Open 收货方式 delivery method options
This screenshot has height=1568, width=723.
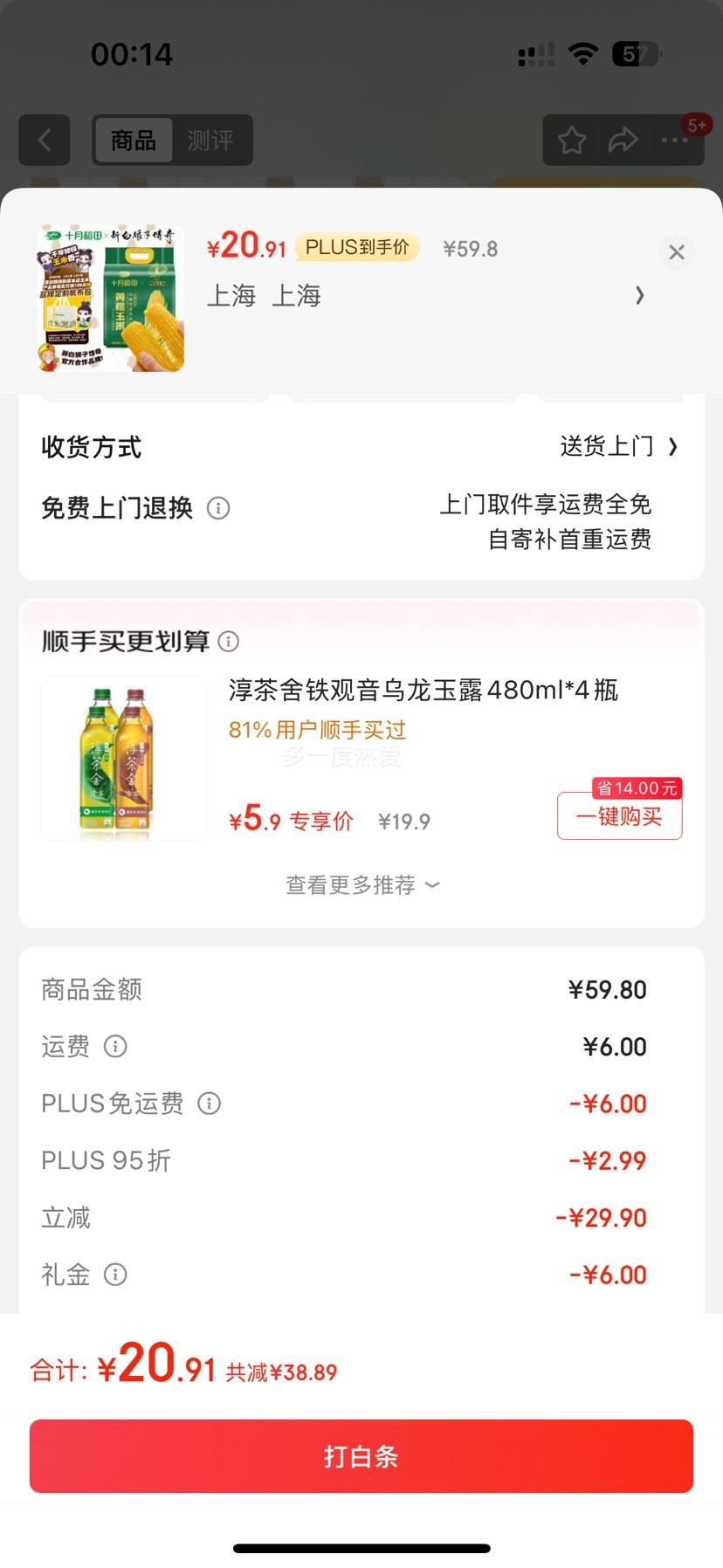618,447
